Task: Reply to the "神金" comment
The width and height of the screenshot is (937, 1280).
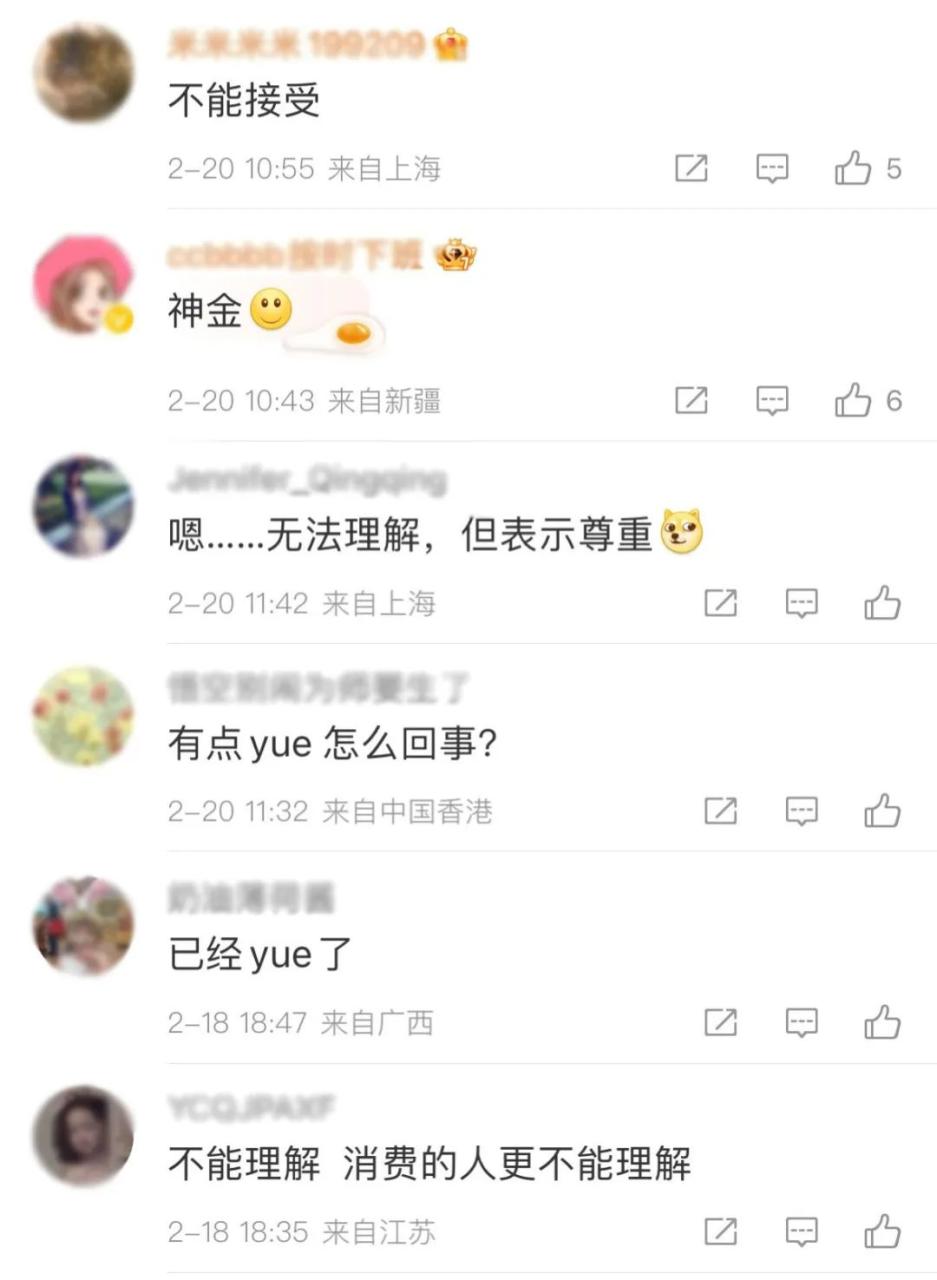Action: (772, 401)
